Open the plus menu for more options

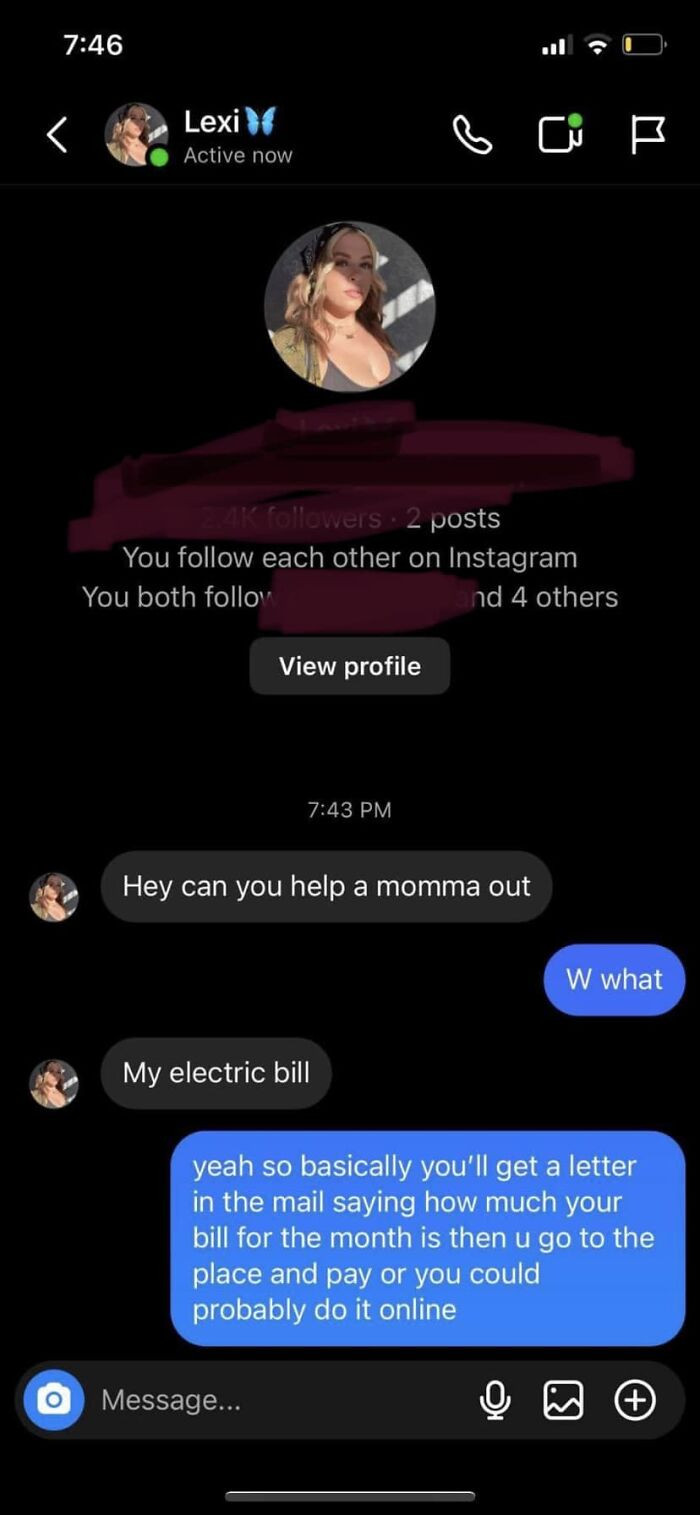pyautogui.click(x=634, y=1400)
